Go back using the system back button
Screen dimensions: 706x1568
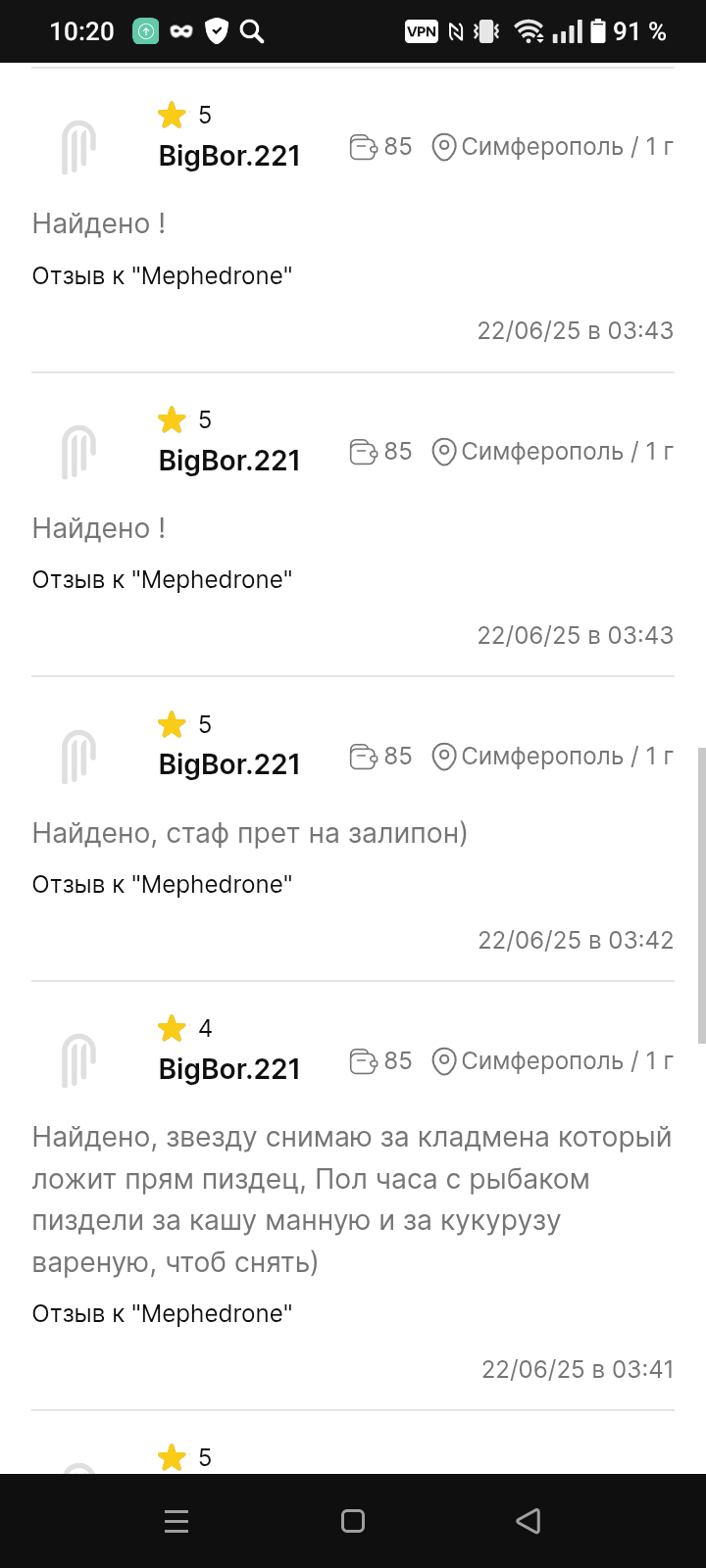coord(529,1520)
